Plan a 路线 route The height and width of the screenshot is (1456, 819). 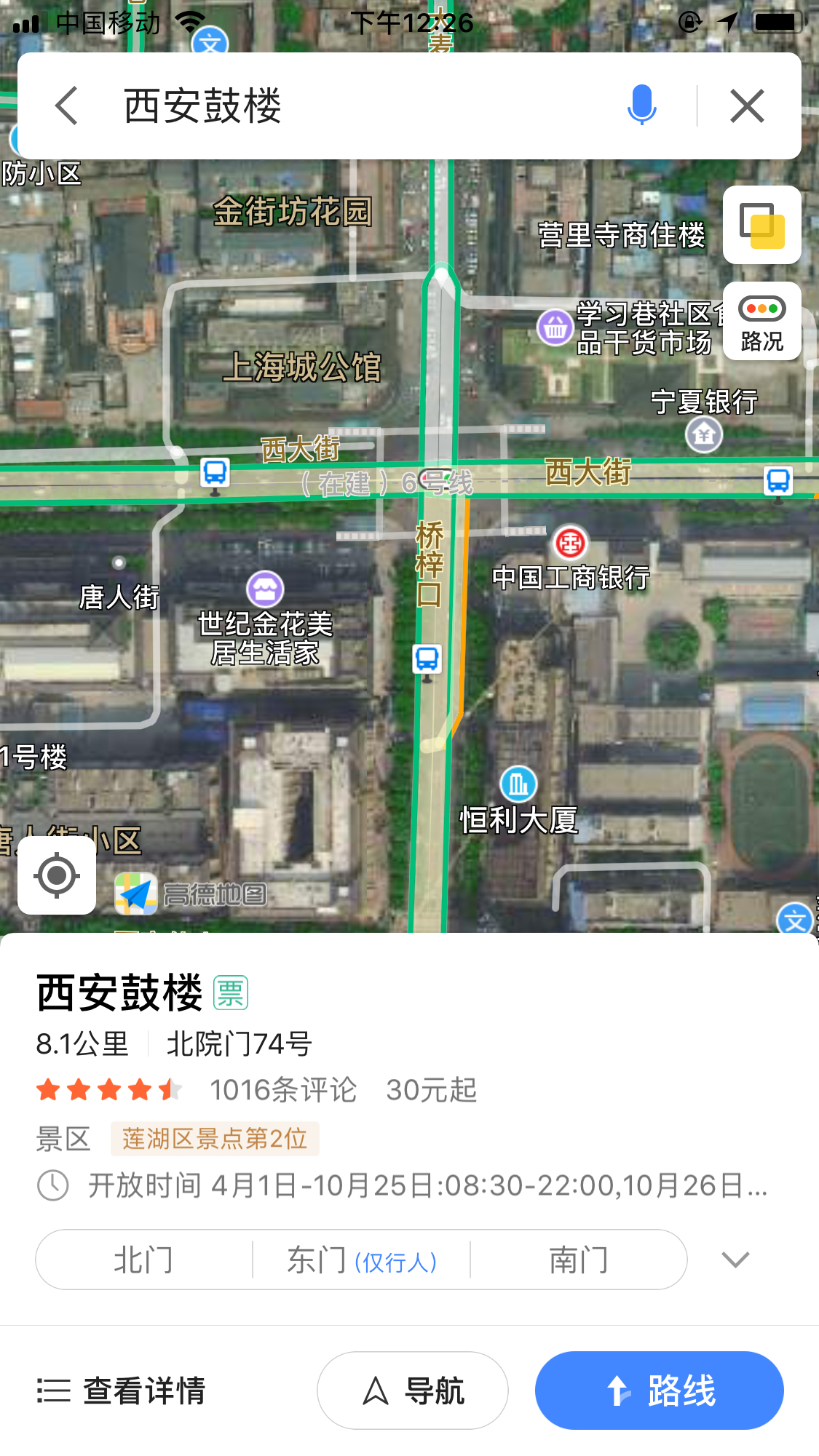659,1391
